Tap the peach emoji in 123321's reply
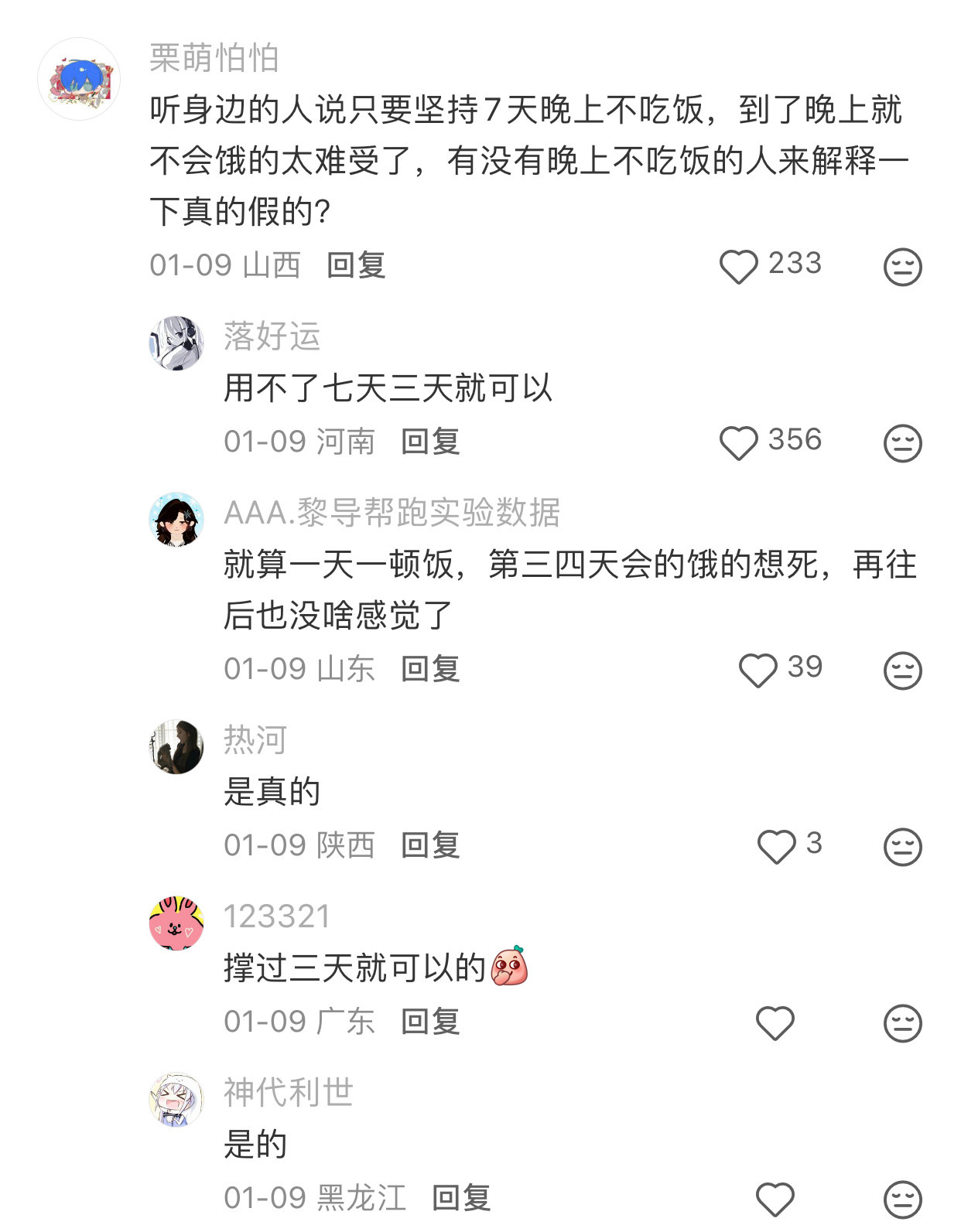961x1232 pixels. tap(511, 966)
